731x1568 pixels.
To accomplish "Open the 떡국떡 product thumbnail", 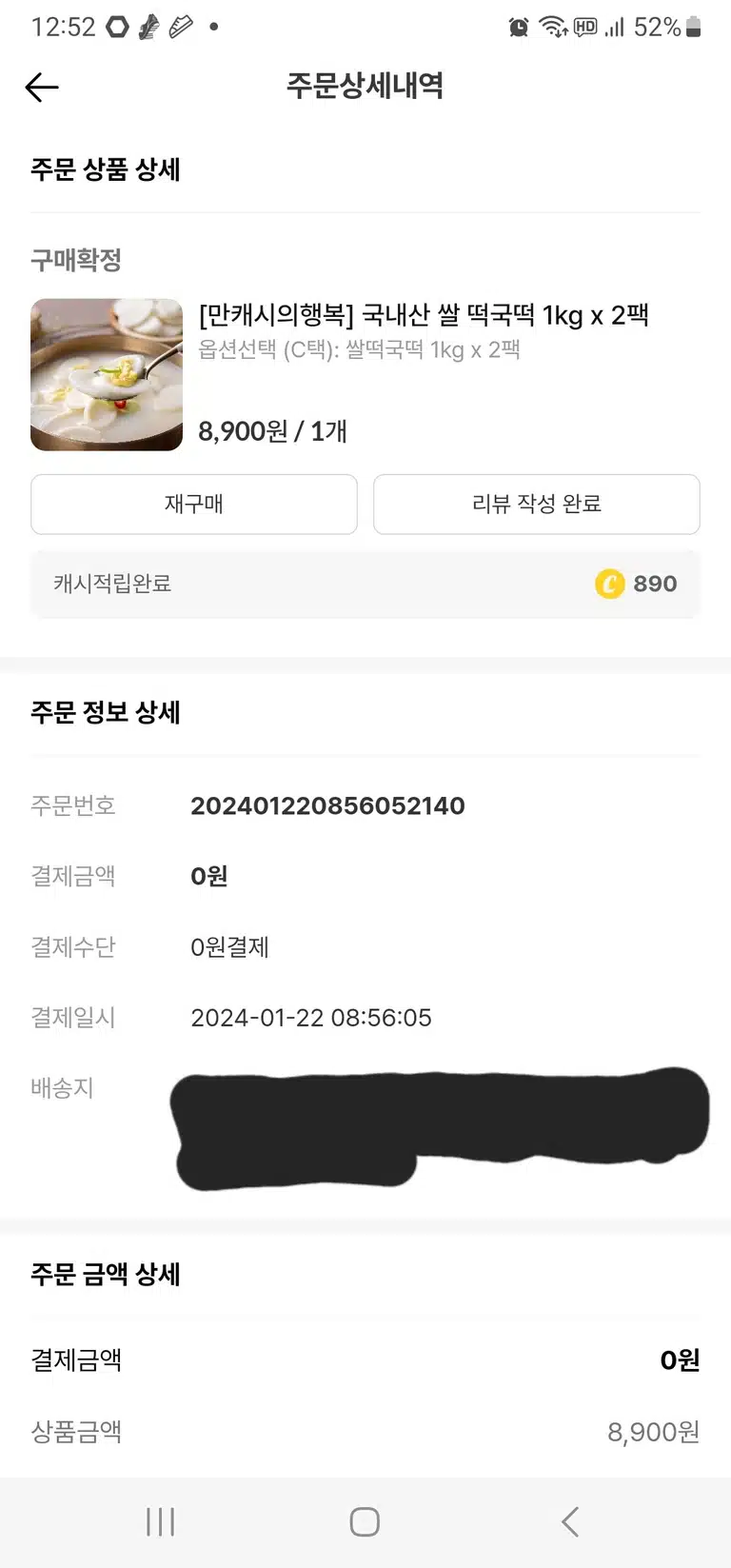I will (x=107, y=374).
